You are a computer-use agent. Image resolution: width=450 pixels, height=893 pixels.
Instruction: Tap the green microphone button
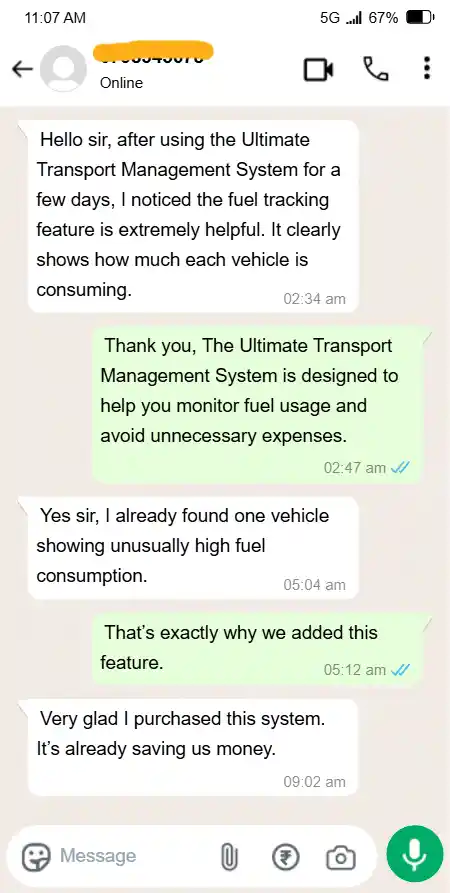(415, 854)
